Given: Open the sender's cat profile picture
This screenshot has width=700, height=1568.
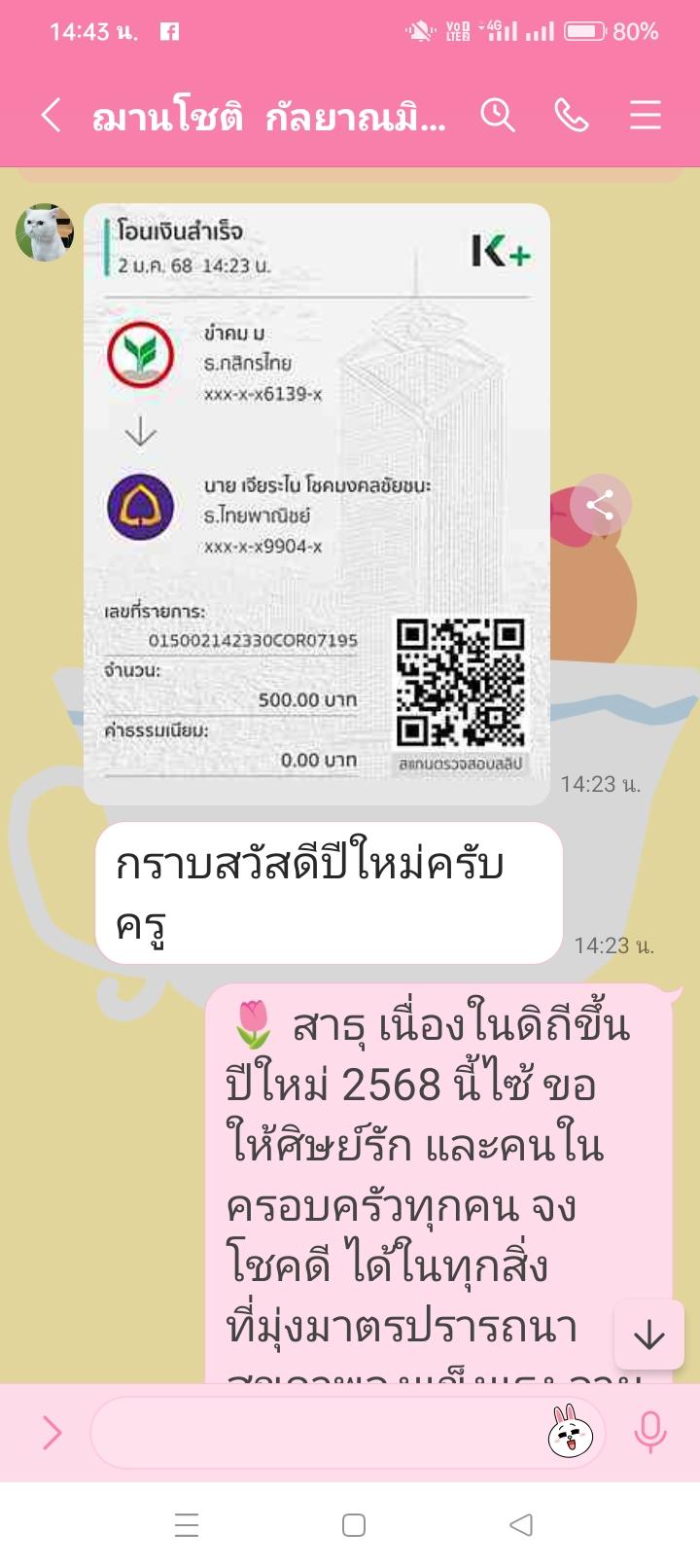Looking at the screenshot, I should 45,232.
